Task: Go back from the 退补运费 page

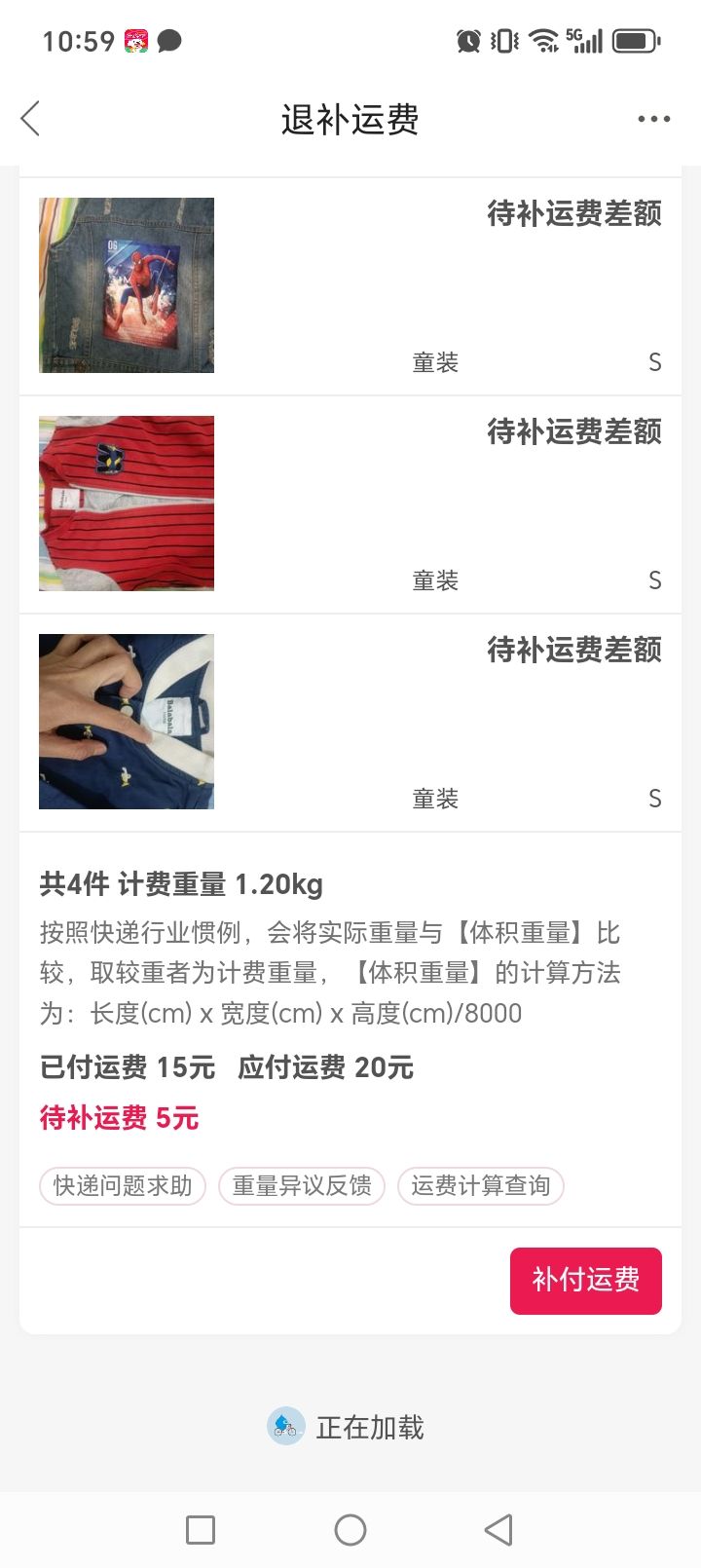Action: coord(30,119)
